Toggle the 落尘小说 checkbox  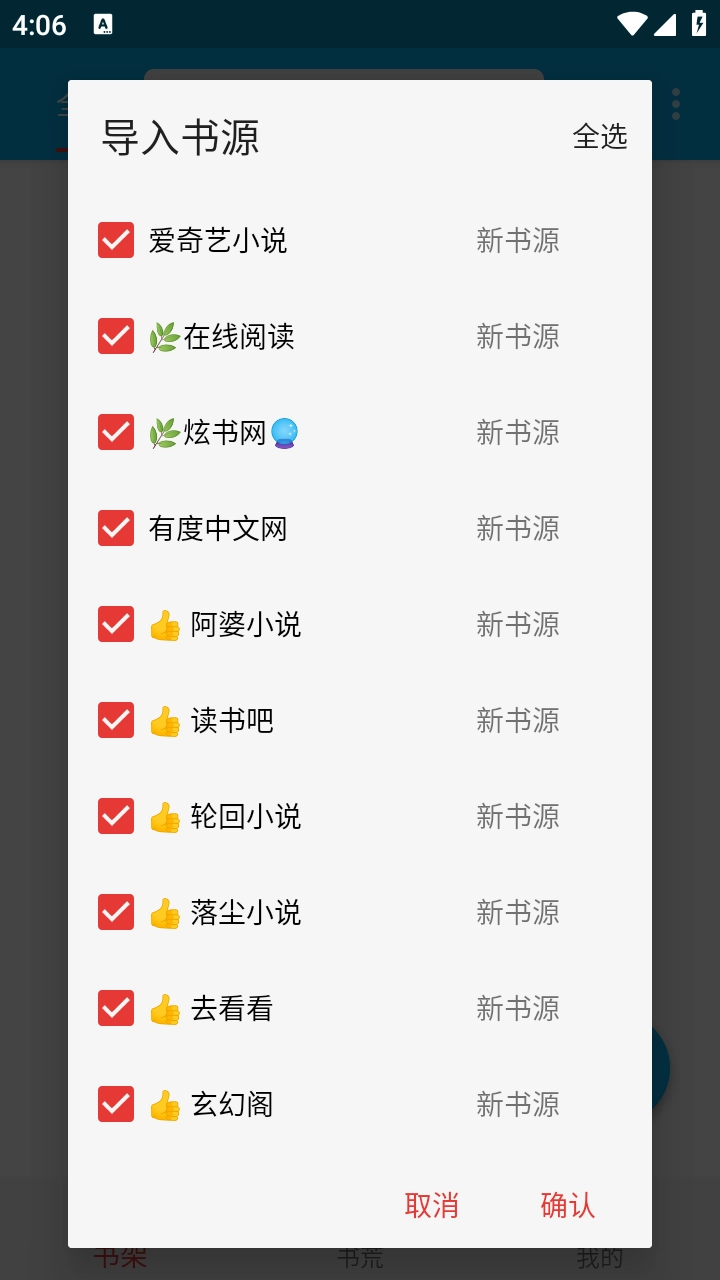[116, 912]
